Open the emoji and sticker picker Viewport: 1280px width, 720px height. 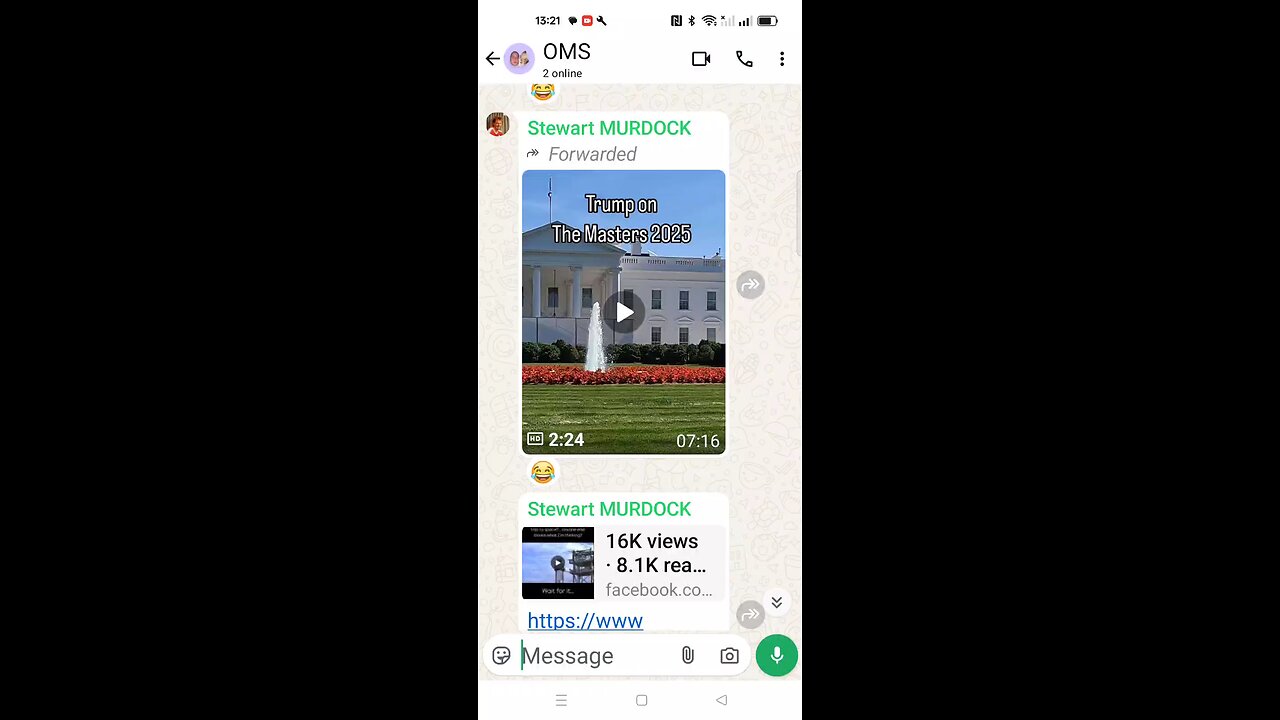(501, 656)
